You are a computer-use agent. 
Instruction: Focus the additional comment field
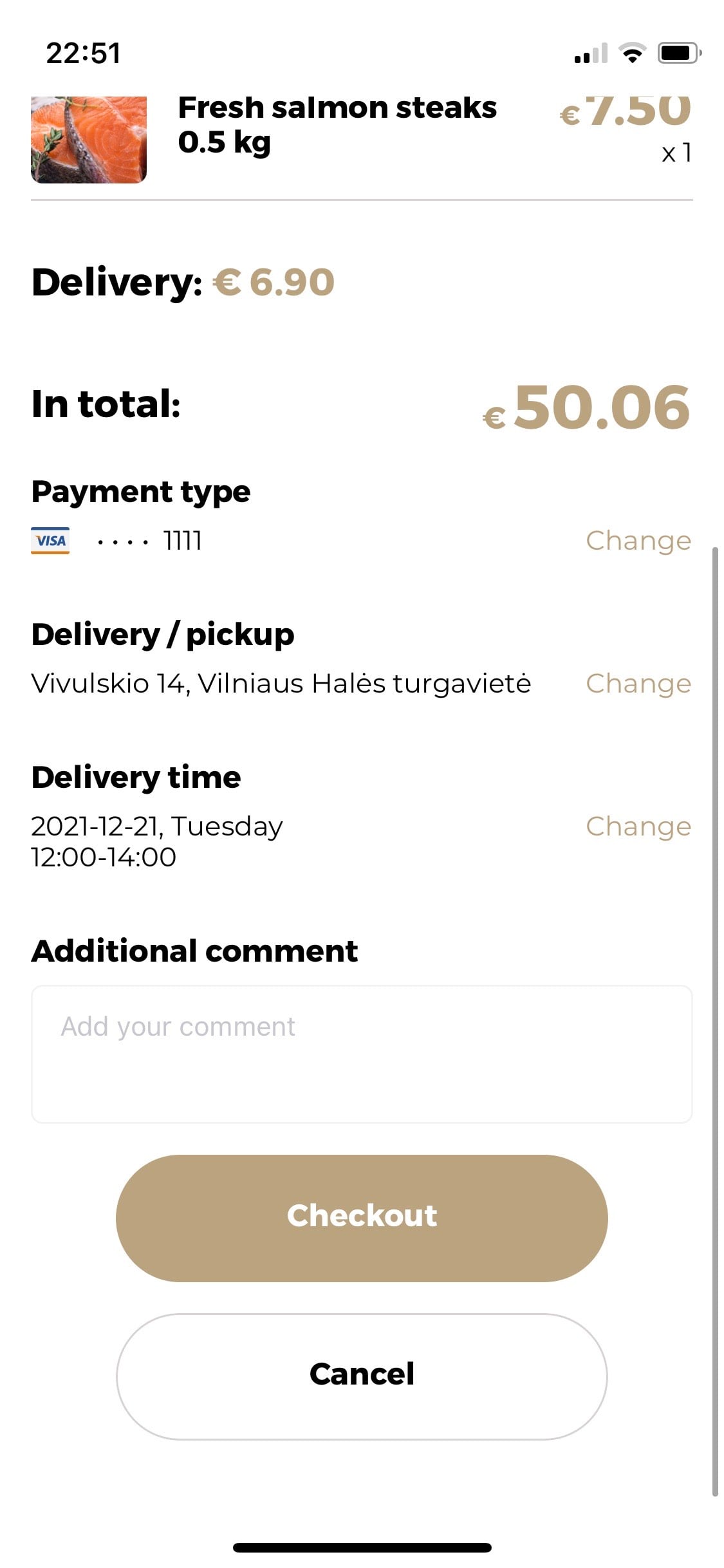click(x=362, y=1054)
